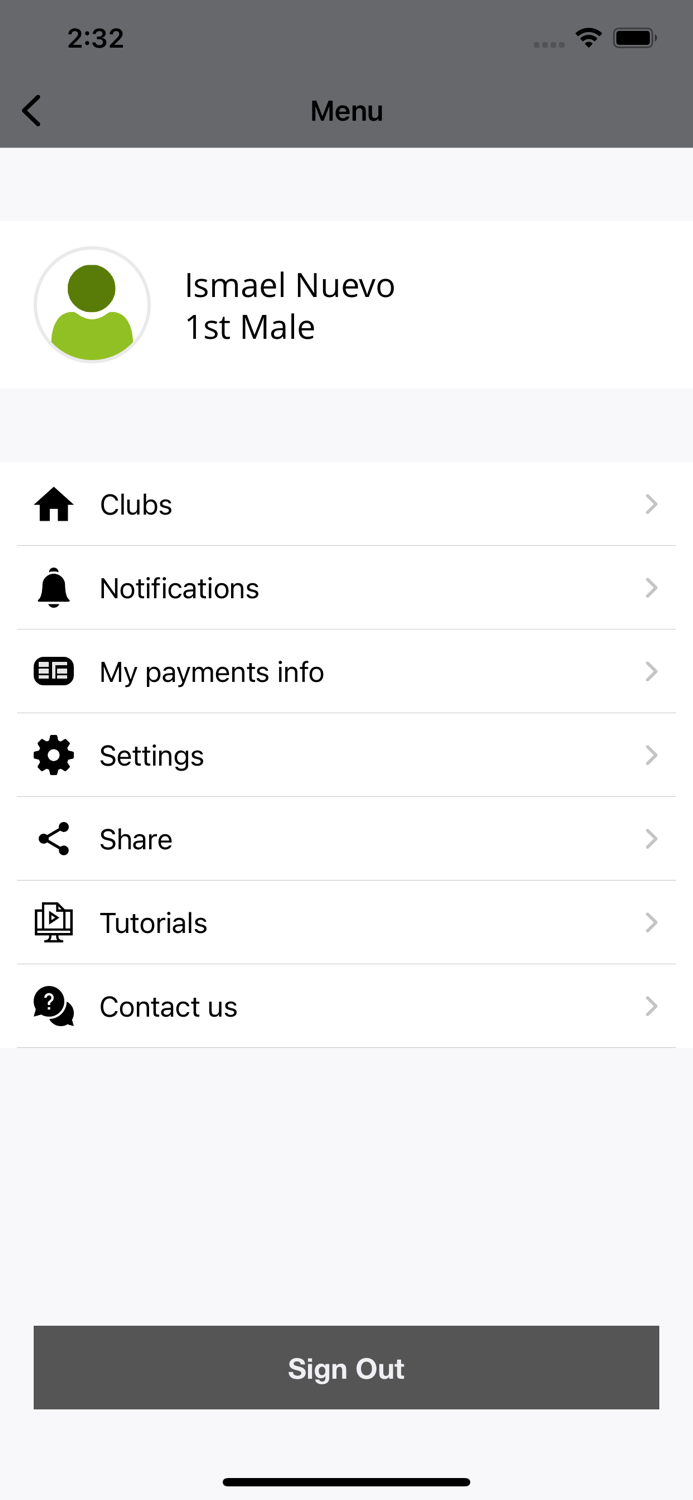693x1500 pixels.
Task: View My payments info
Action: point(346,672)
